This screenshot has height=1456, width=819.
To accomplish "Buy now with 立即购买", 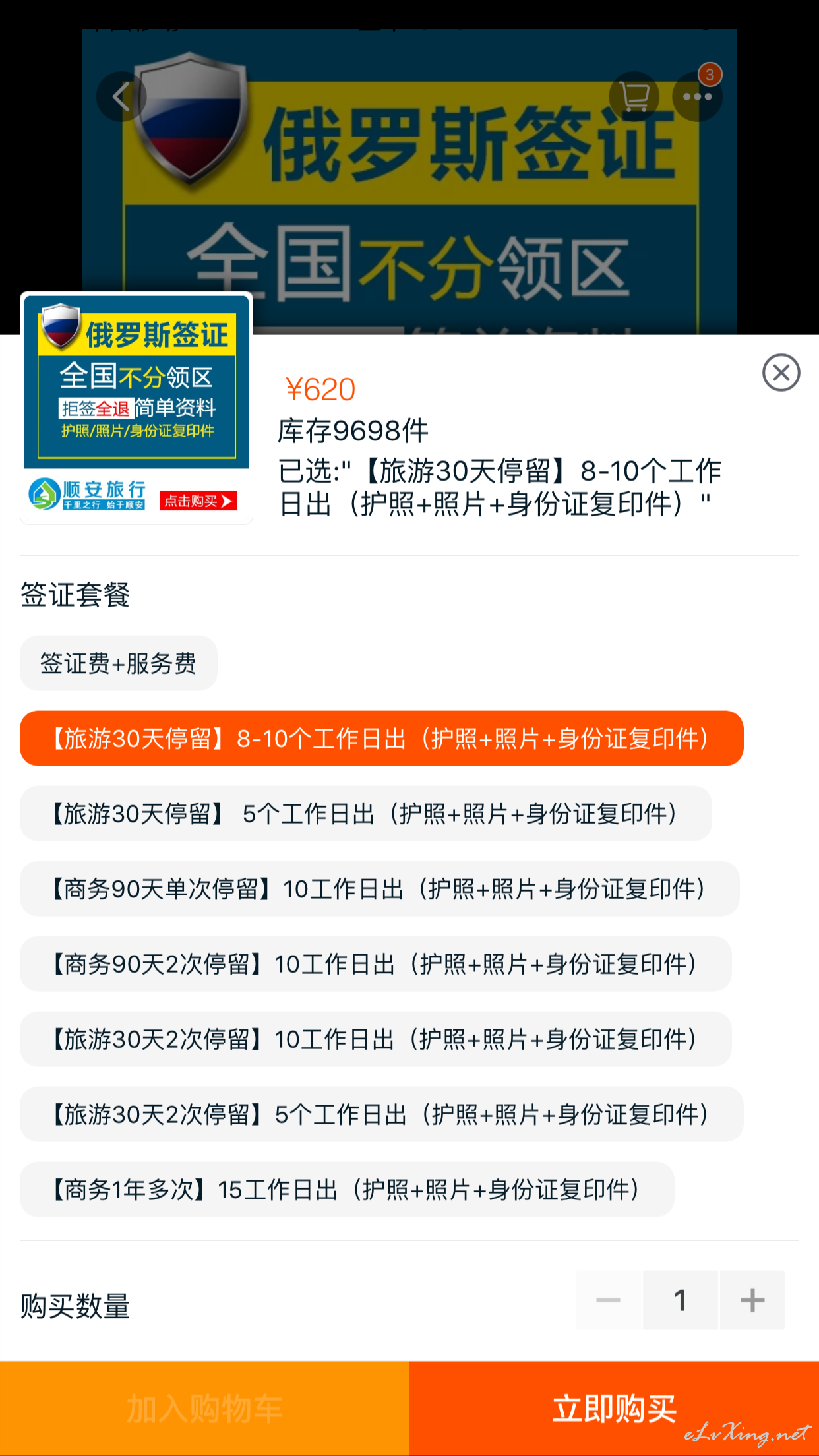I will 614,1409.
